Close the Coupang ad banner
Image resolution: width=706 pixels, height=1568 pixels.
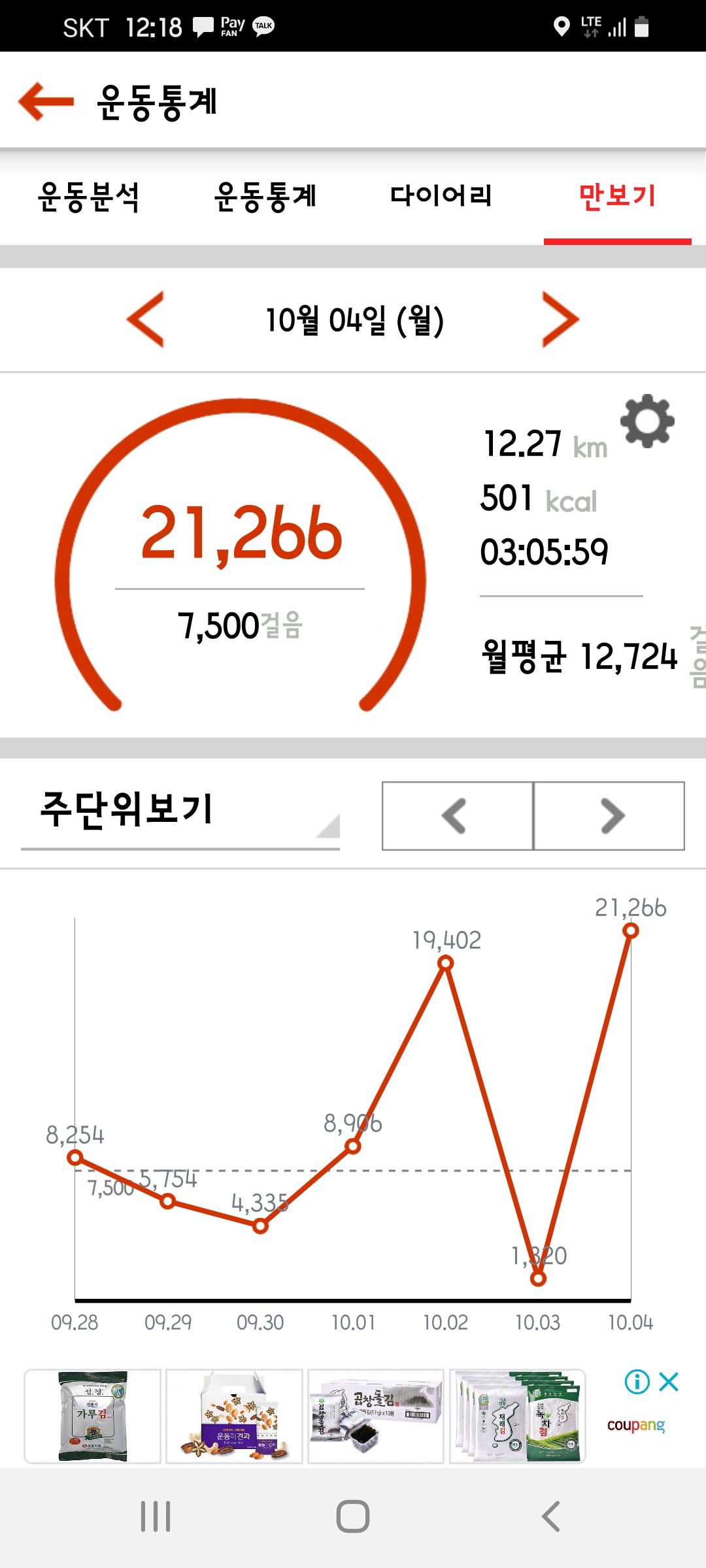[x=669, y=1382]
